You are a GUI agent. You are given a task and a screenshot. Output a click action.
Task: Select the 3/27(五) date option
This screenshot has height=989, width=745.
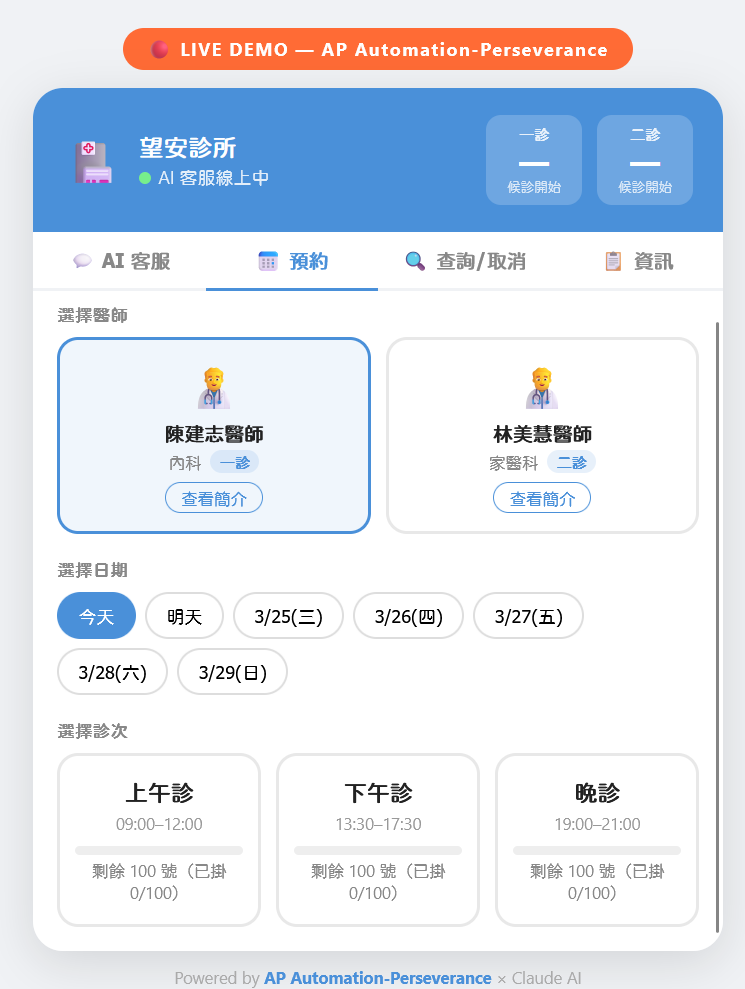pos(528,616)
